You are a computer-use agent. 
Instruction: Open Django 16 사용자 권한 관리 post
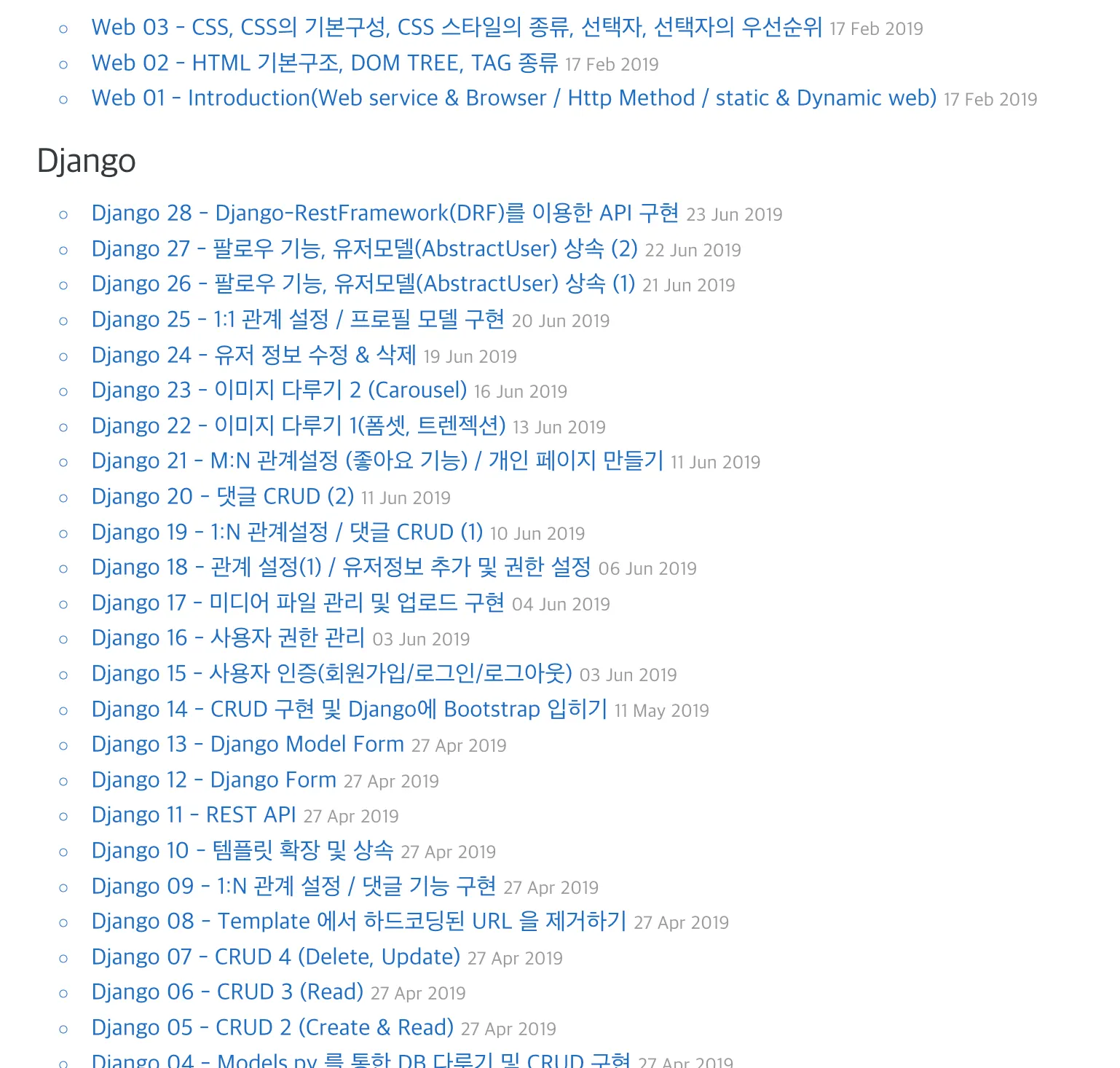pyautogui.click(x=228, y=638)
